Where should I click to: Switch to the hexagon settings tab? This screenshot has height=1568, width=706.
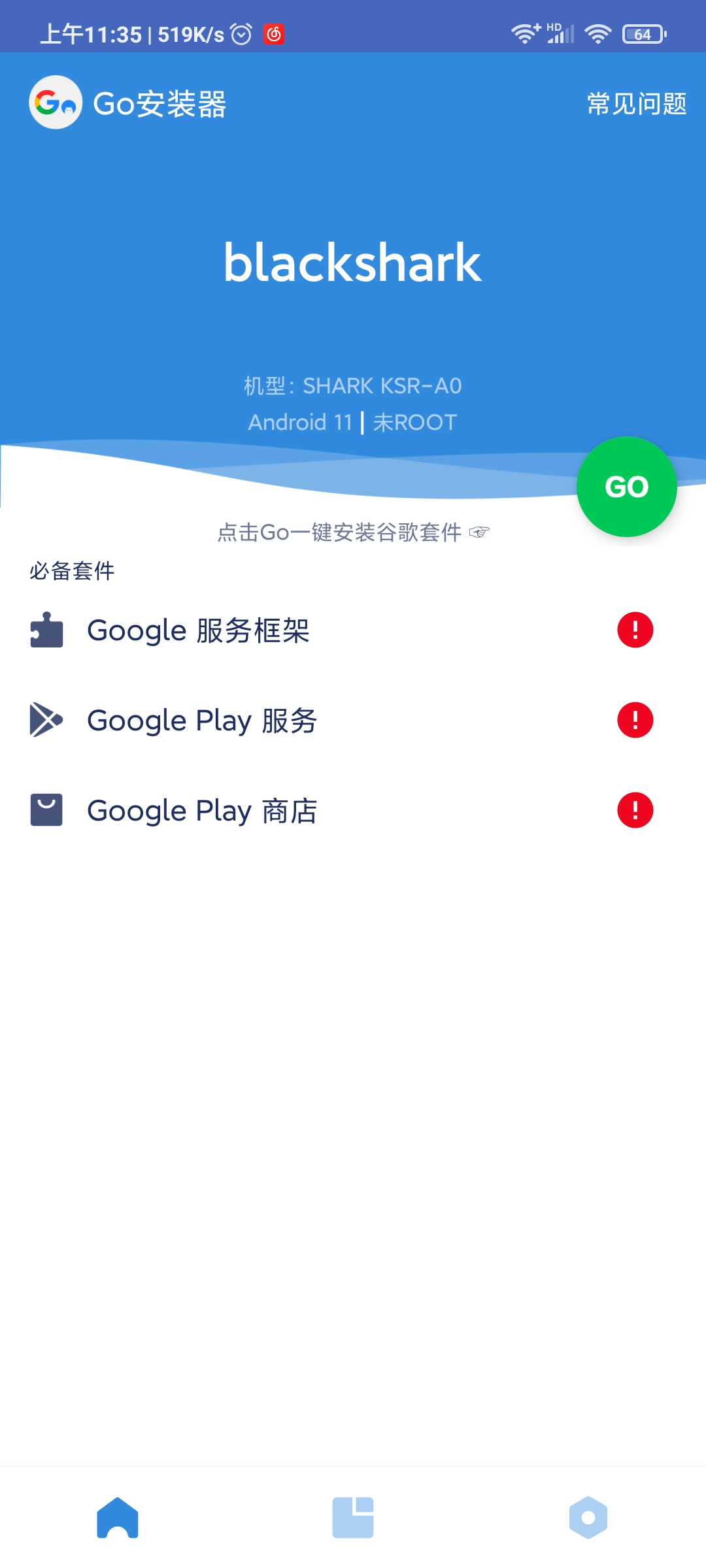pyautogui.click(x=588, y=1518)
